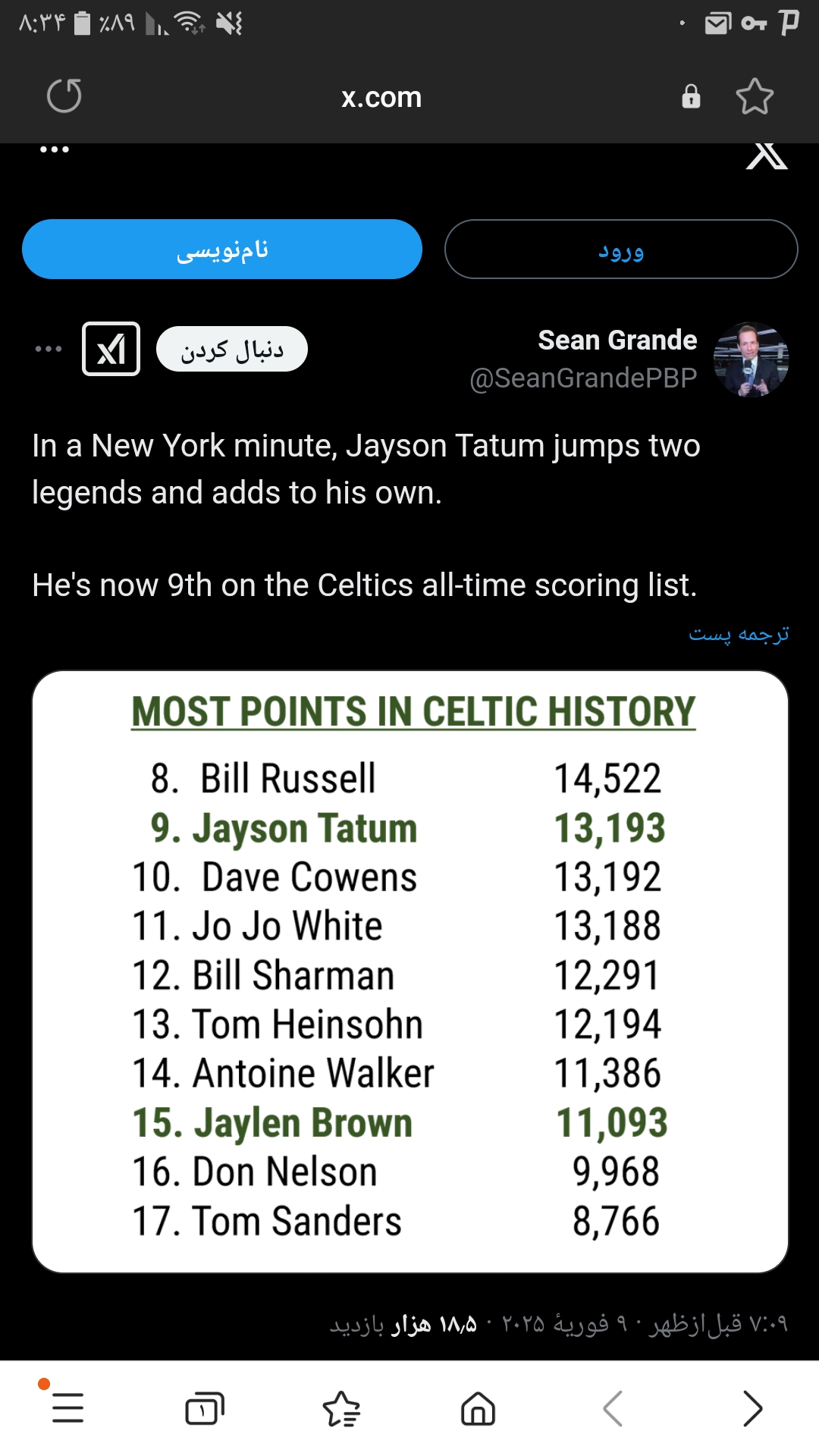Open the post's three-dot overflow menu
The image size is (819, 1456).
pos(49,350)
